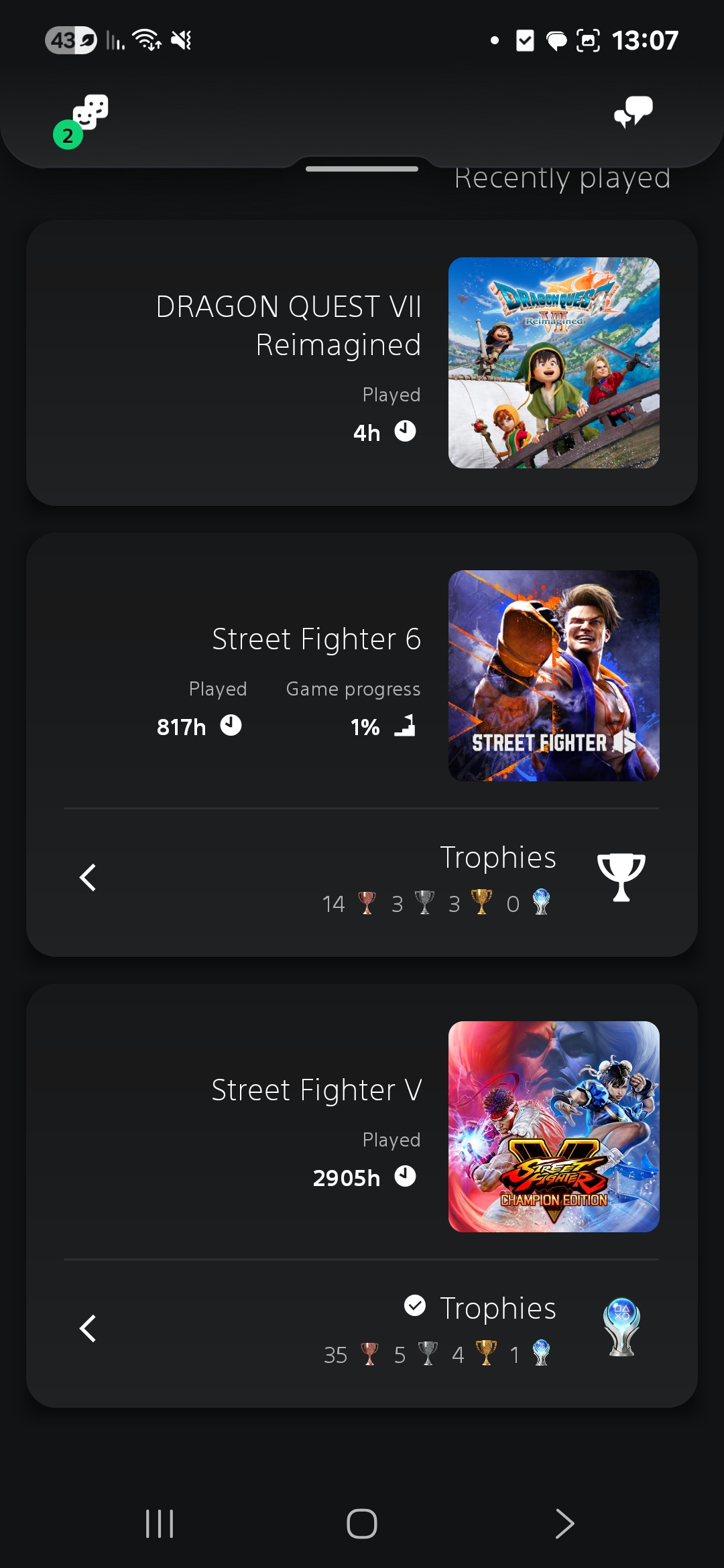Show recent apps
The height and width of the screenshot is (1568, 724).
(160, 1524)
